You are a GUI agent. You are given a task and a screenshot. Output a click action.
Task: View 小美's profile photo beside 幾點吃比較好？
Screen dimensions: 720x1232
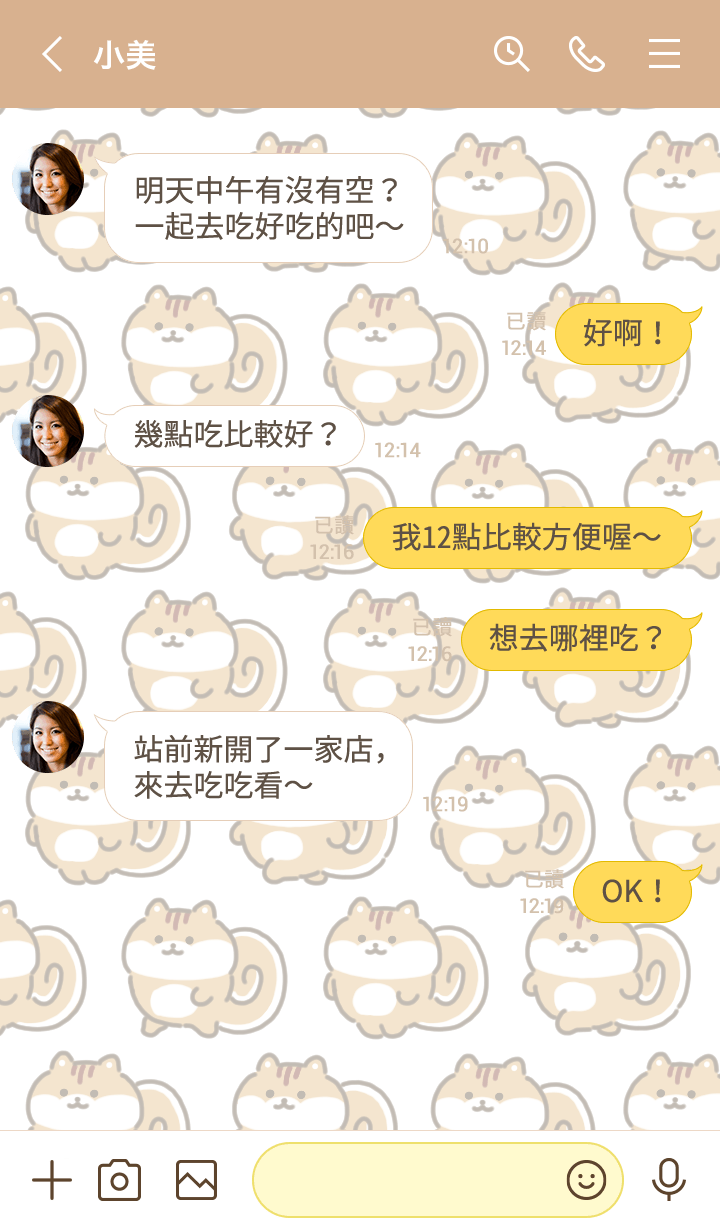coord(48,431)
